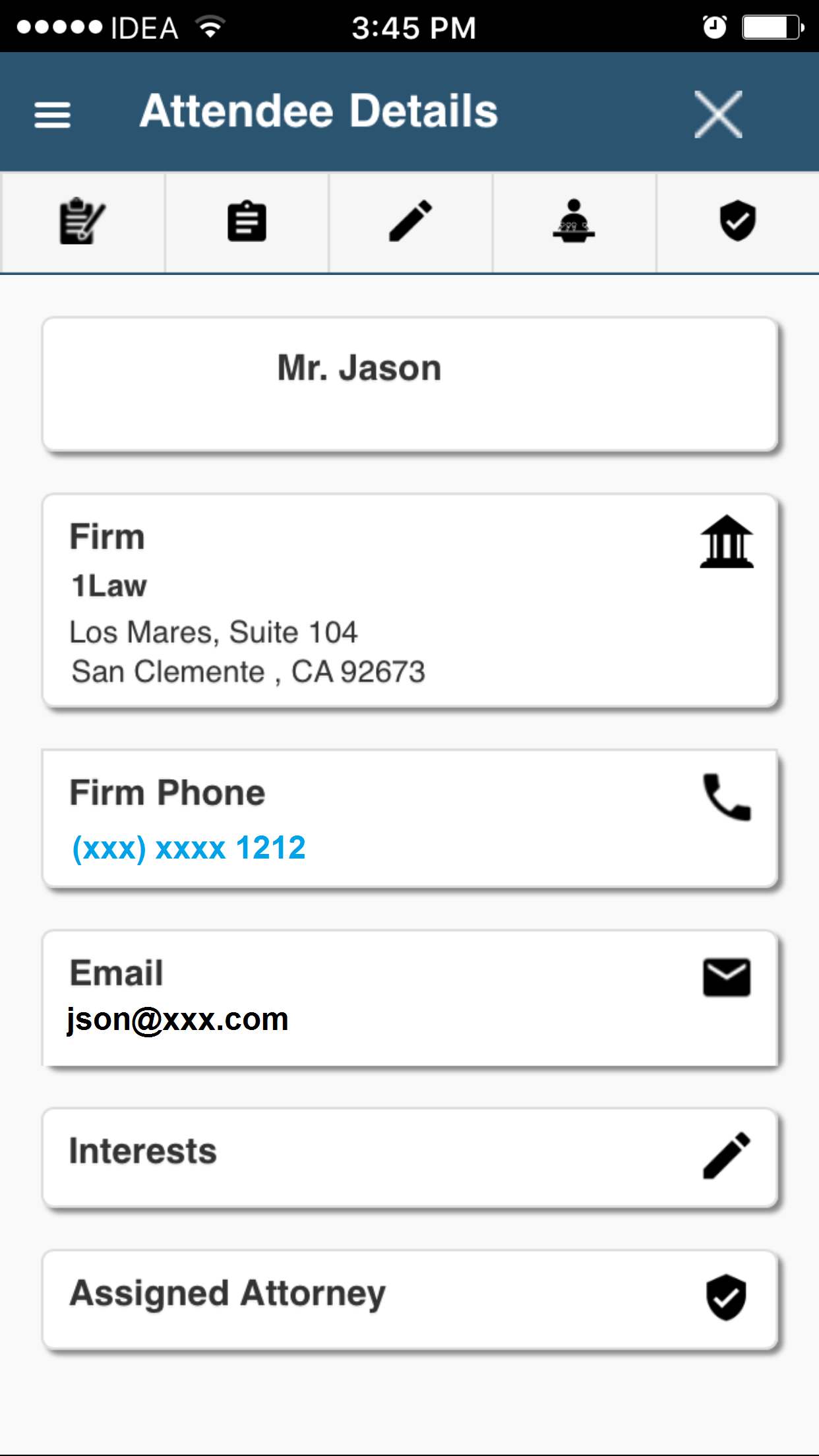Screen dimensions: 819x1456
Task: Open the speaker podium toolbar tab
Action: pos(574,222)
